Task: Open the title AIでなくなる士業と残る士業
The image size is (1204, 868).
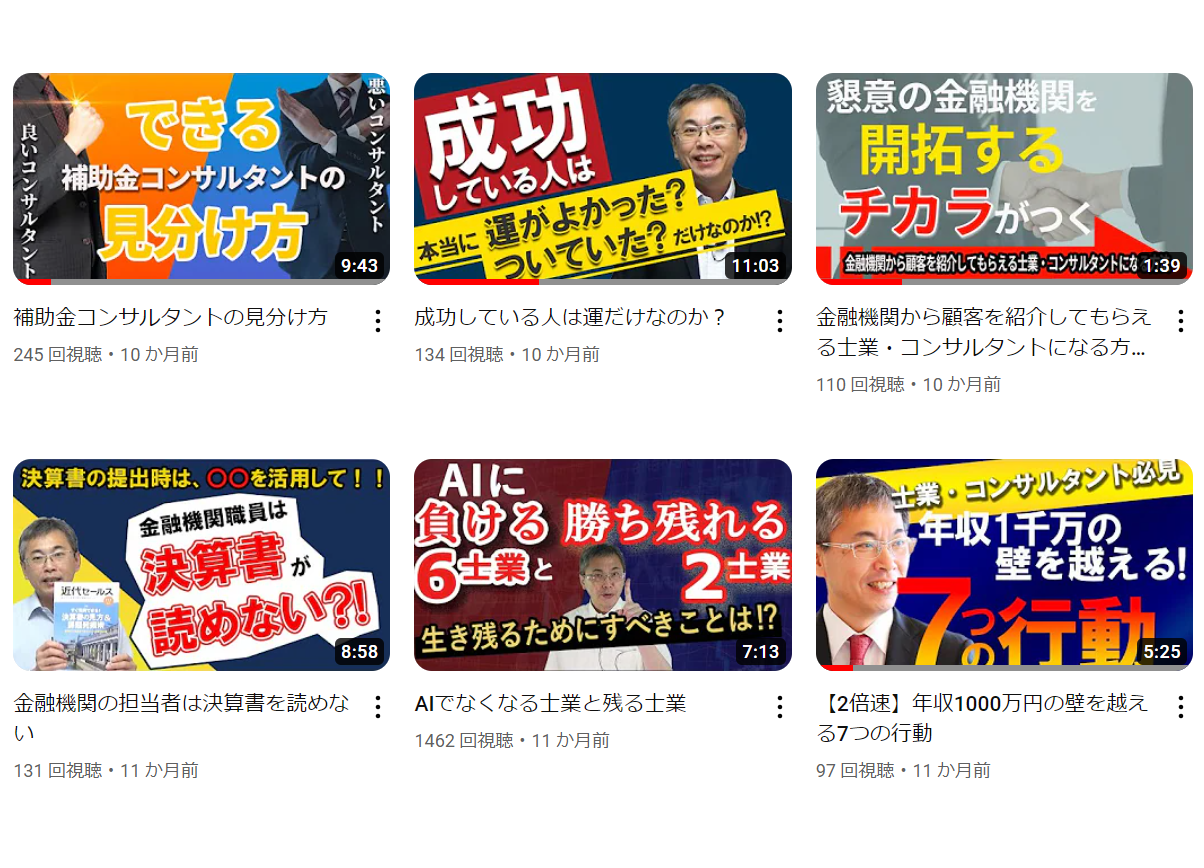Action: (x=550, y=704)
